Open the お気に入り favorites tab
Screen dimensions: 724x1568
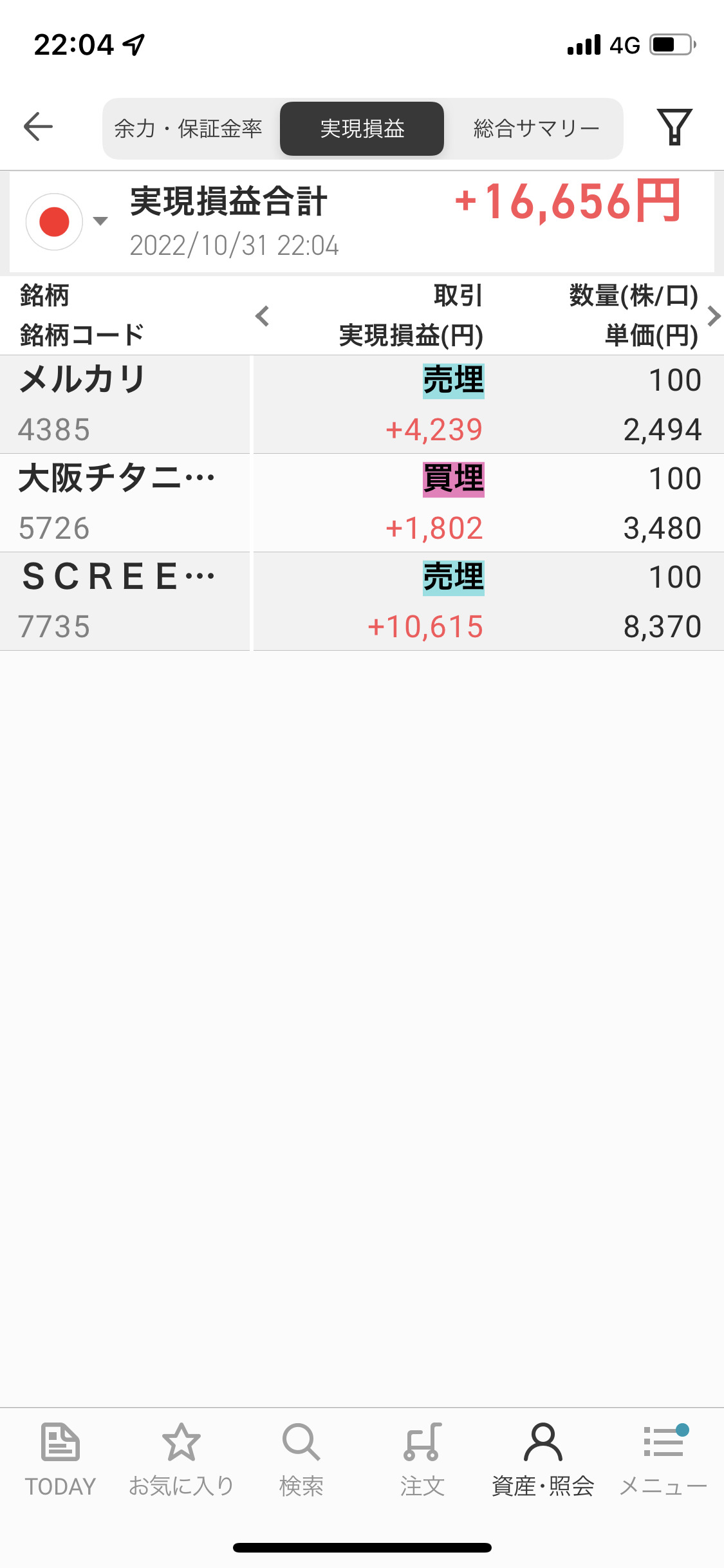click(181, 1459)
